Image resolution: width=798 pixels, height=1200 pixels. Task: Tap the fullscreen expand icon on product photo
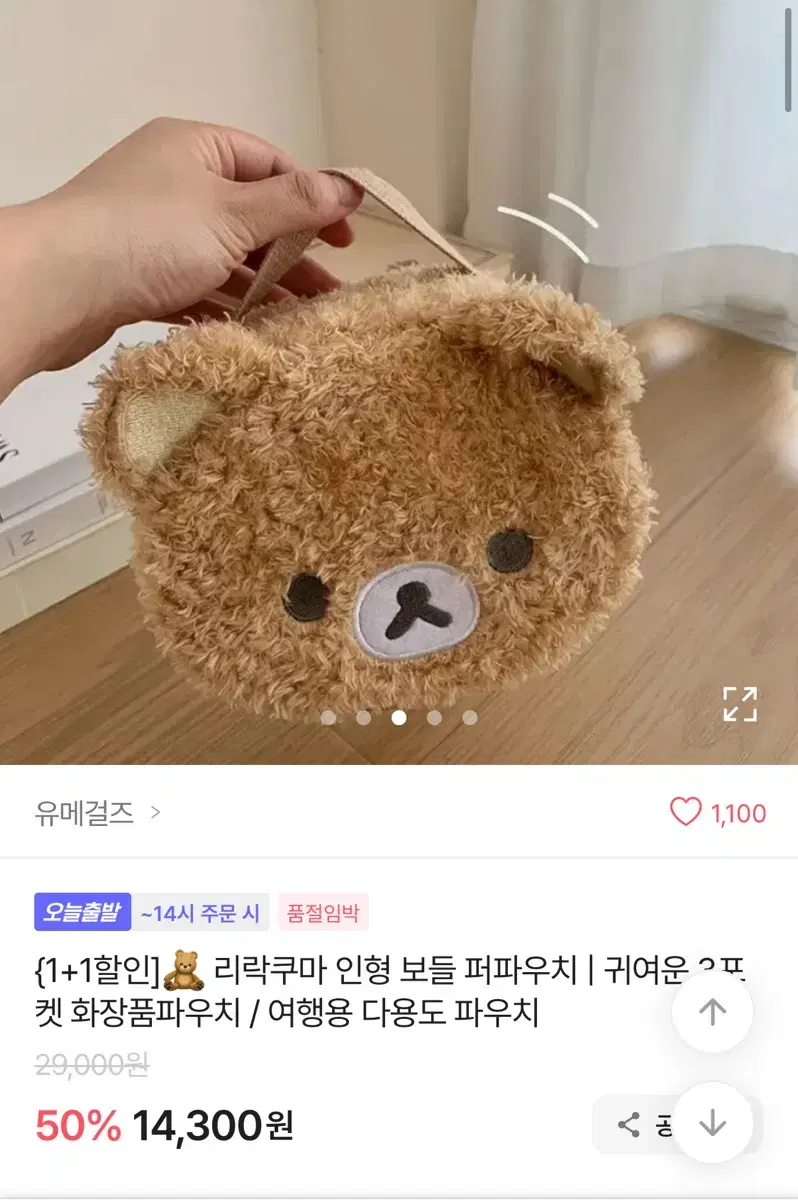(738, 706)
